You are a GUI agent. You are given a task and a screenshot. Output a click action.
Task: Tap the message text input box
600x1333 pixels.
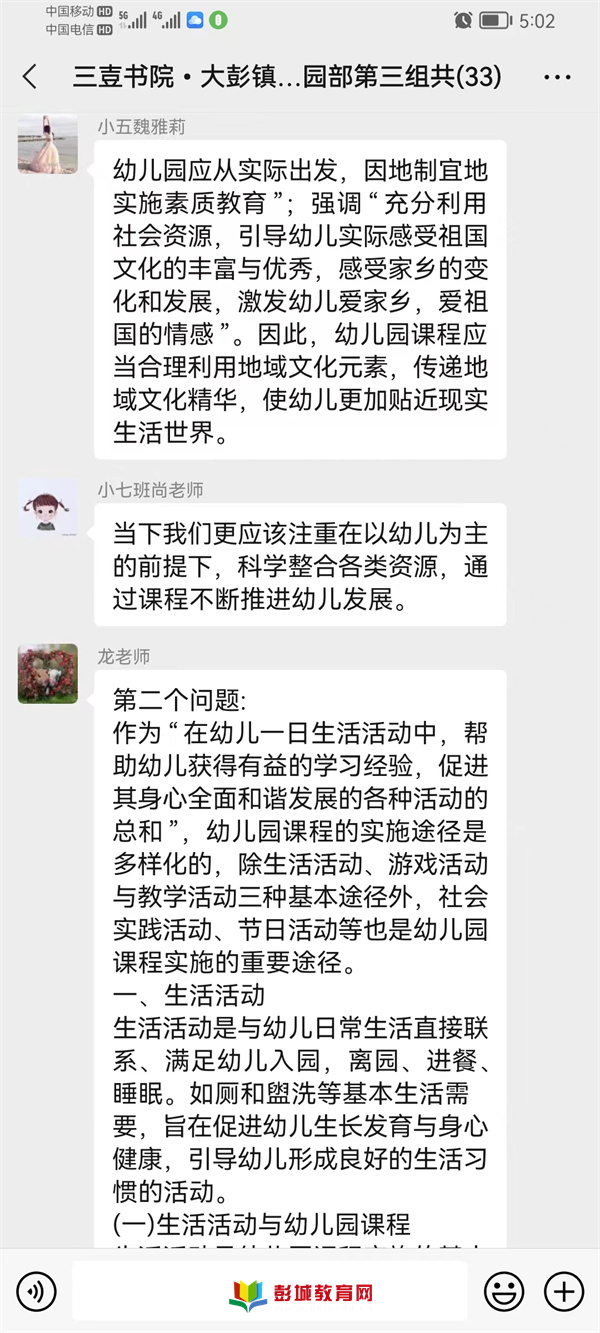pyautogui.click(x=270, y=1291)
